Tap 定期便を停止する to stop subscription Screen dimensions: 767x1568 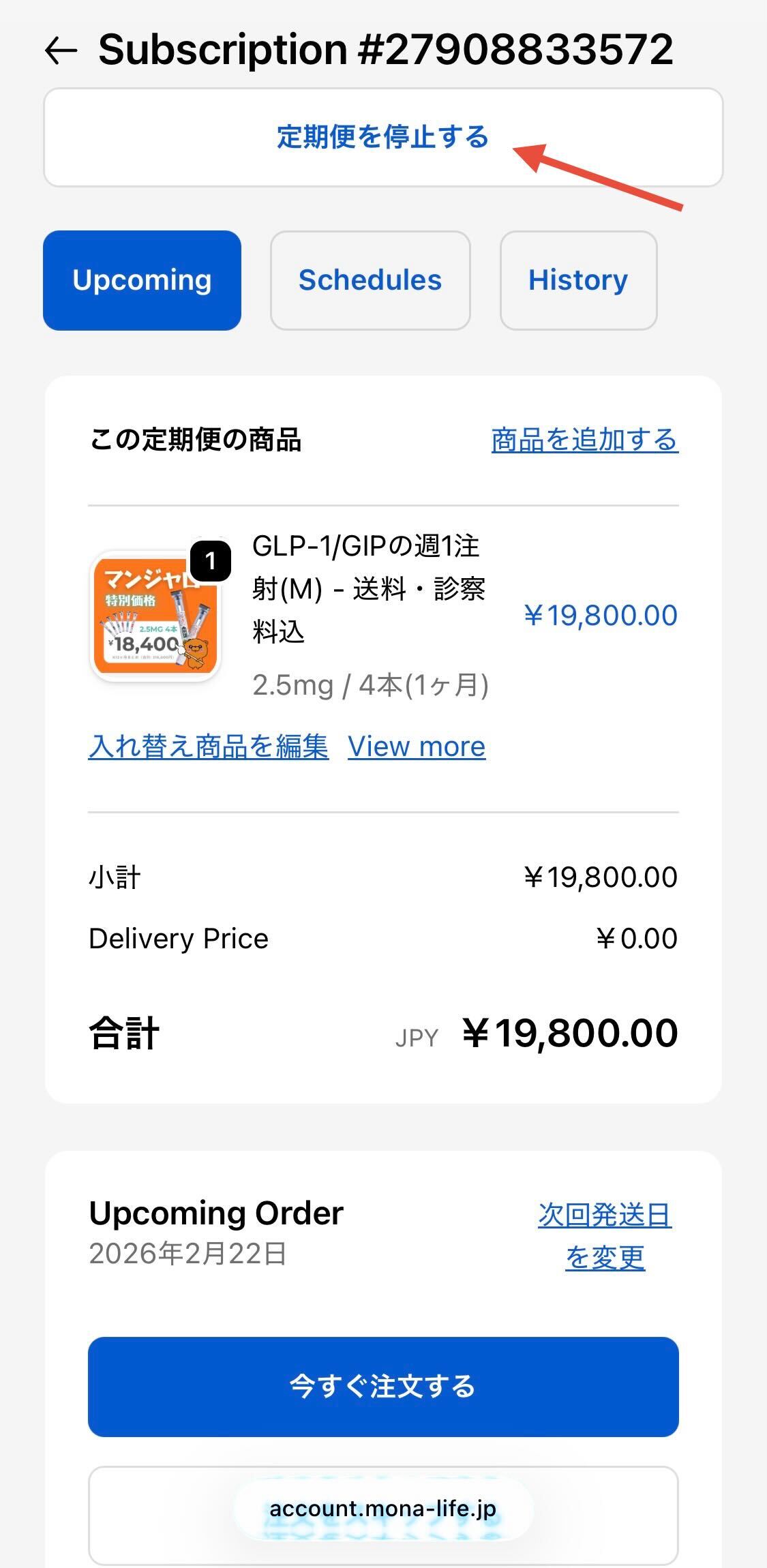382,137
